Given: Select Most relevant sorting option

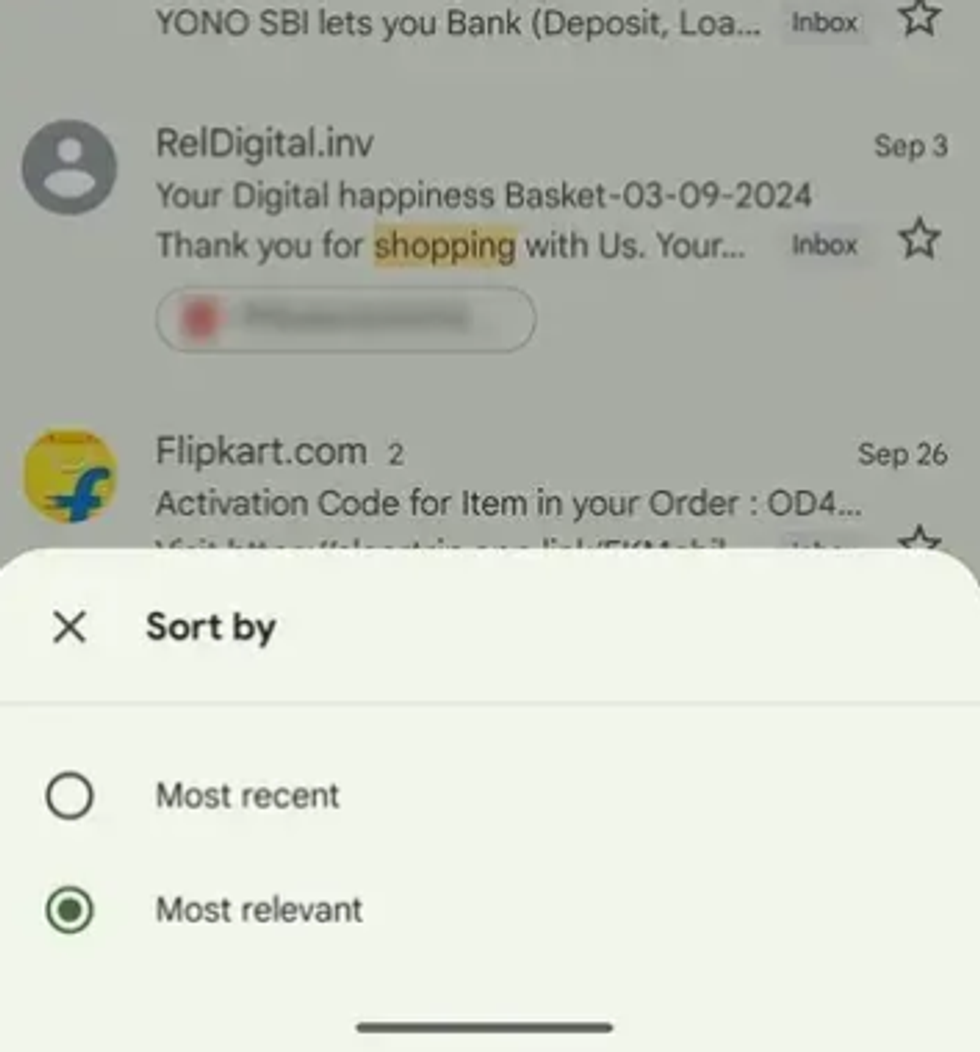Looking at the screenshot, I should [x=70, y=910].
